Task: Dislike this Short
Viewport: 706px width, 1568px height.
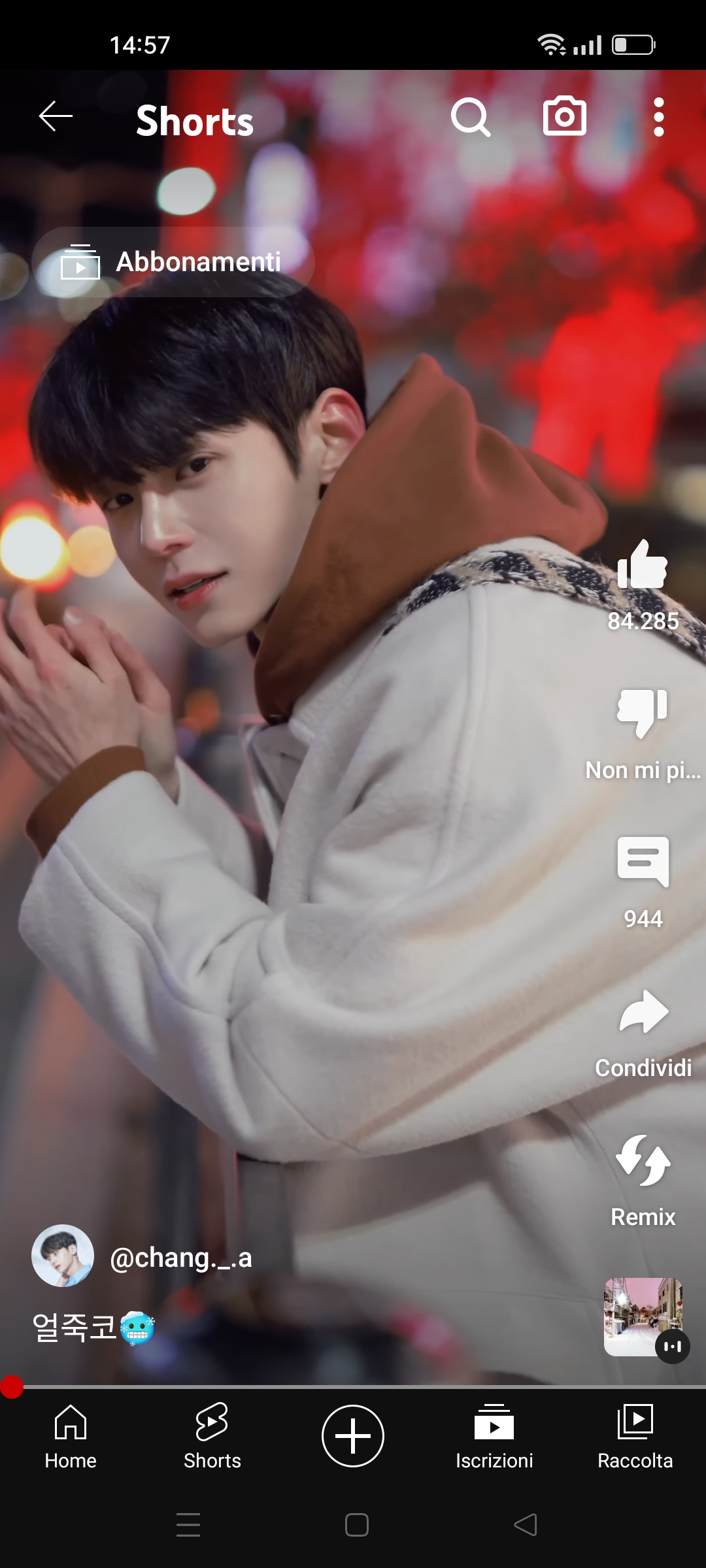Action: [643, 713]
